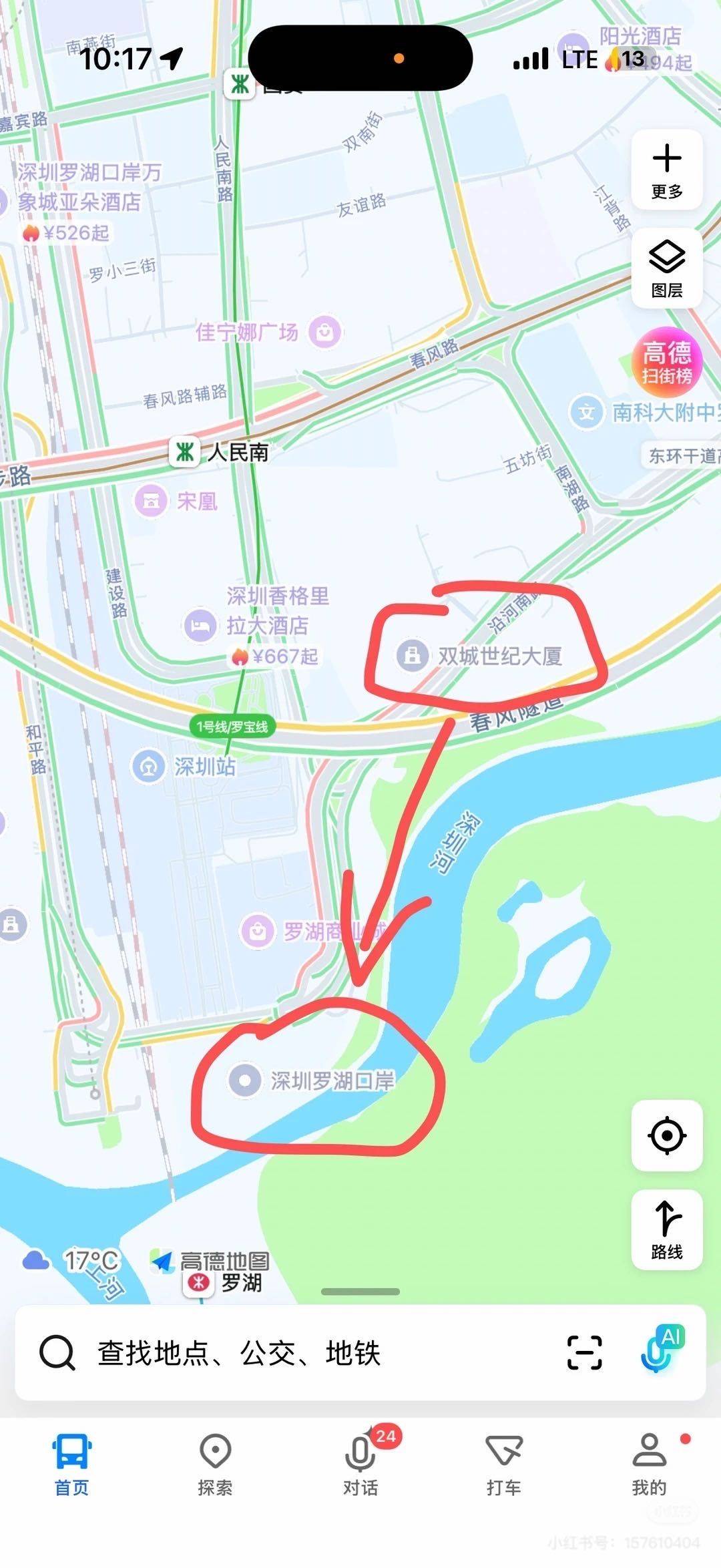This screenshot has height=1568, width=721.
Task: Recenter map on current location
Action: [666, 1135]
